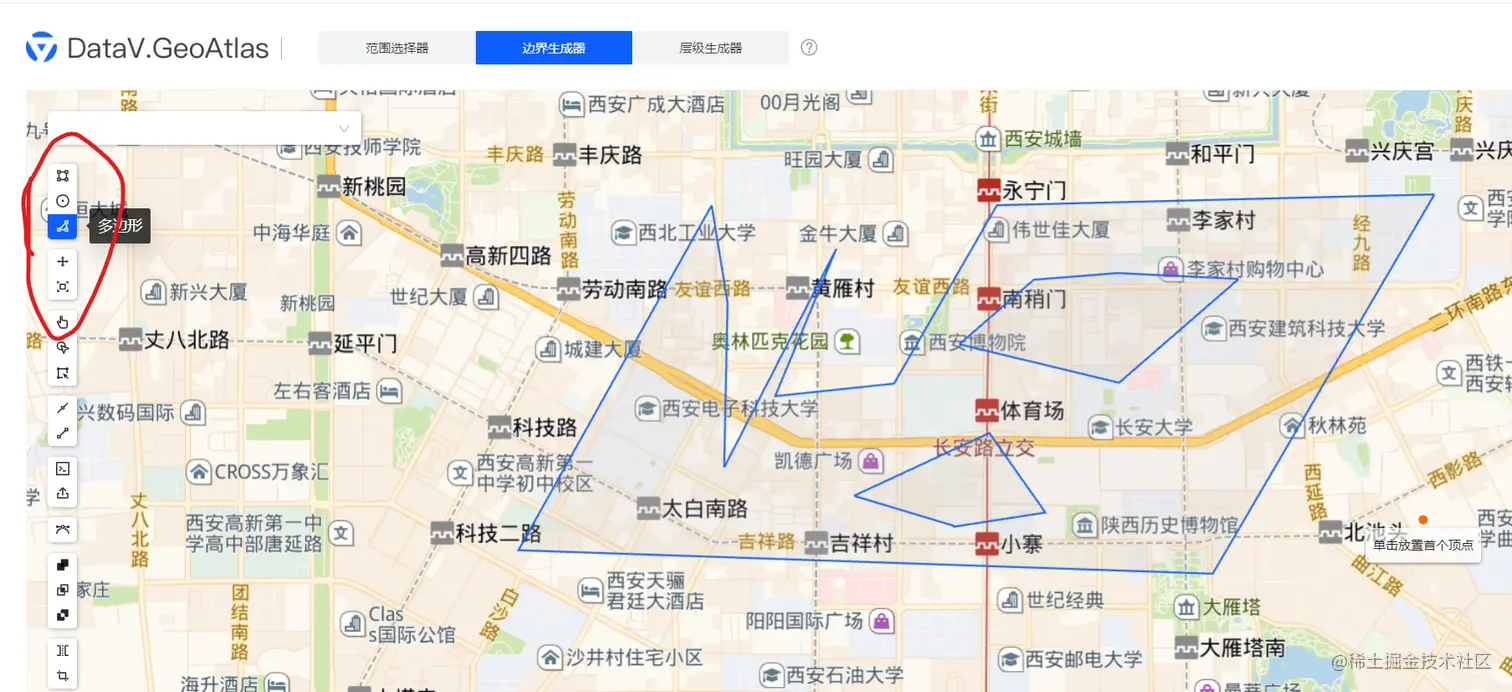The image size is (1512, 692).
Task: Open the code console tool
Action: (x=63, y=468)
